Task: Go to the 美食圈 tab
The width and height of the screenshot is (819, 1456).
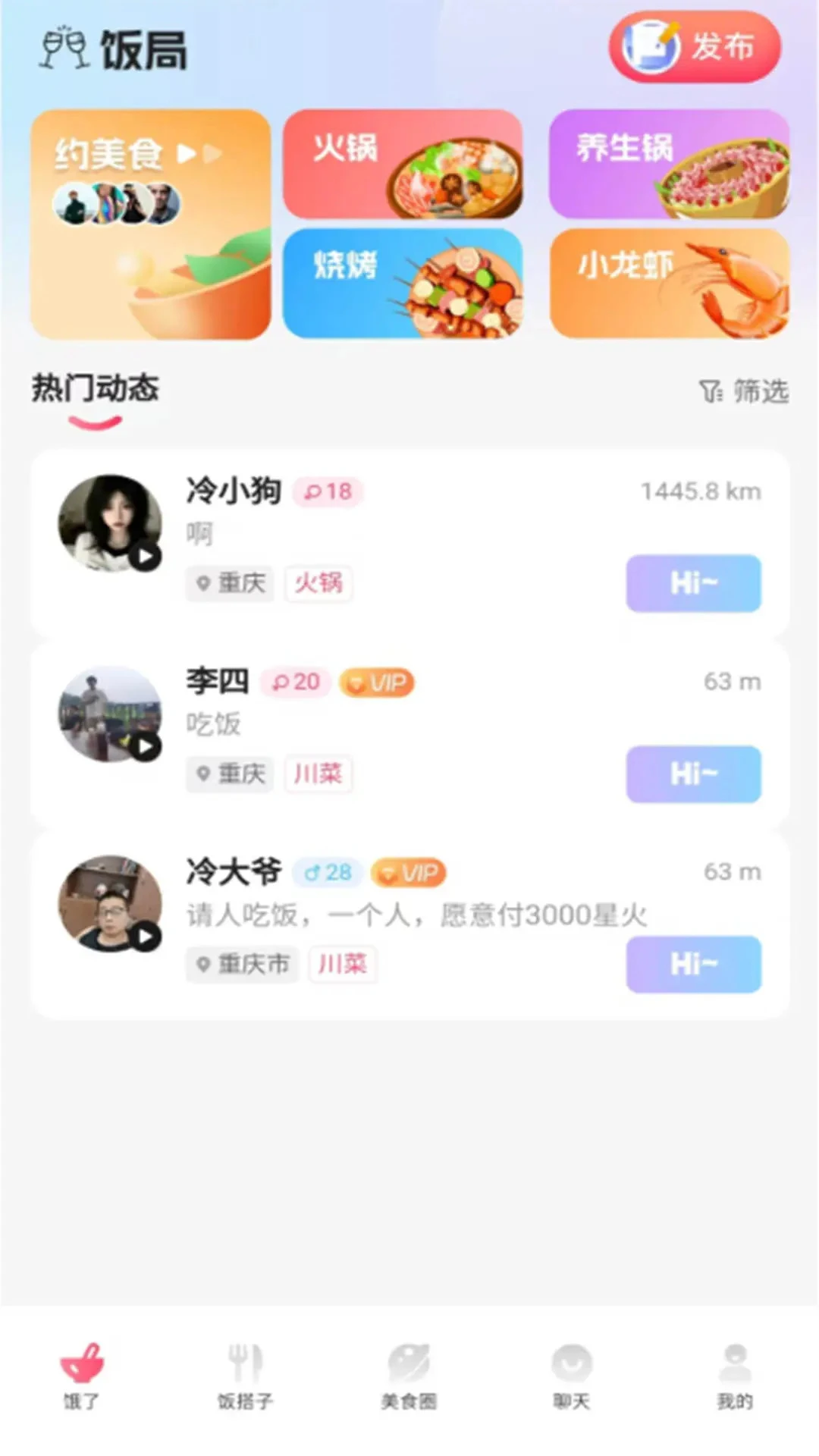Action: (x=409, y=1376)
